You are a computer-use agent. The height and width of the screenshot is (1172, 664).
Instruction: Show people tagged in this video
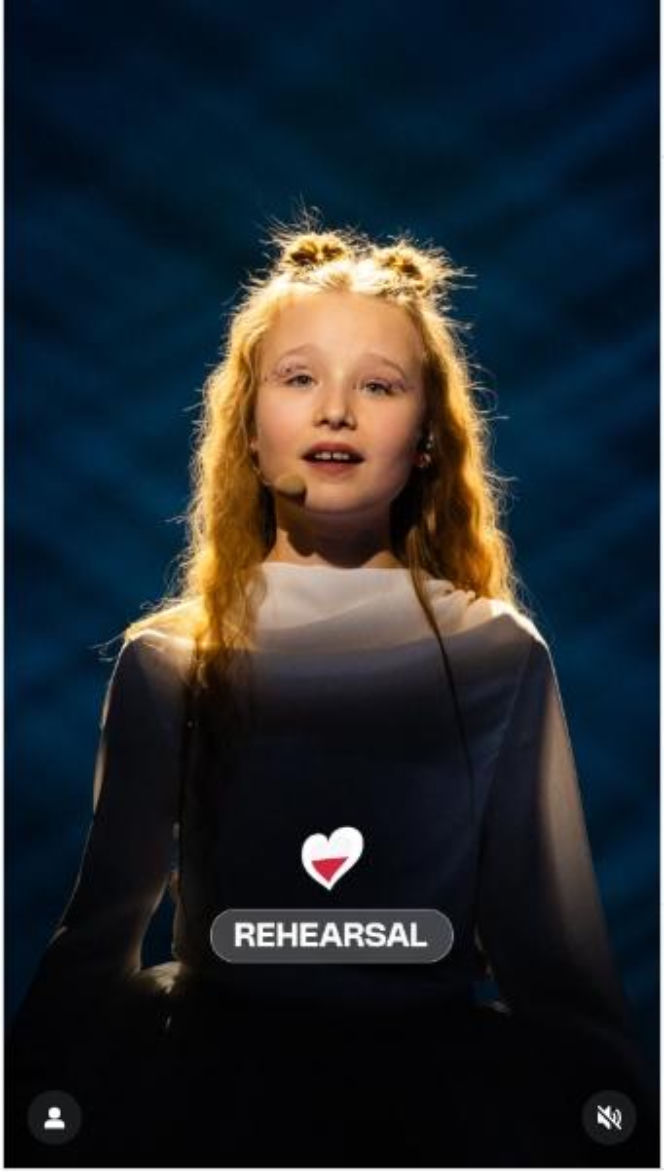[54, 1118]
